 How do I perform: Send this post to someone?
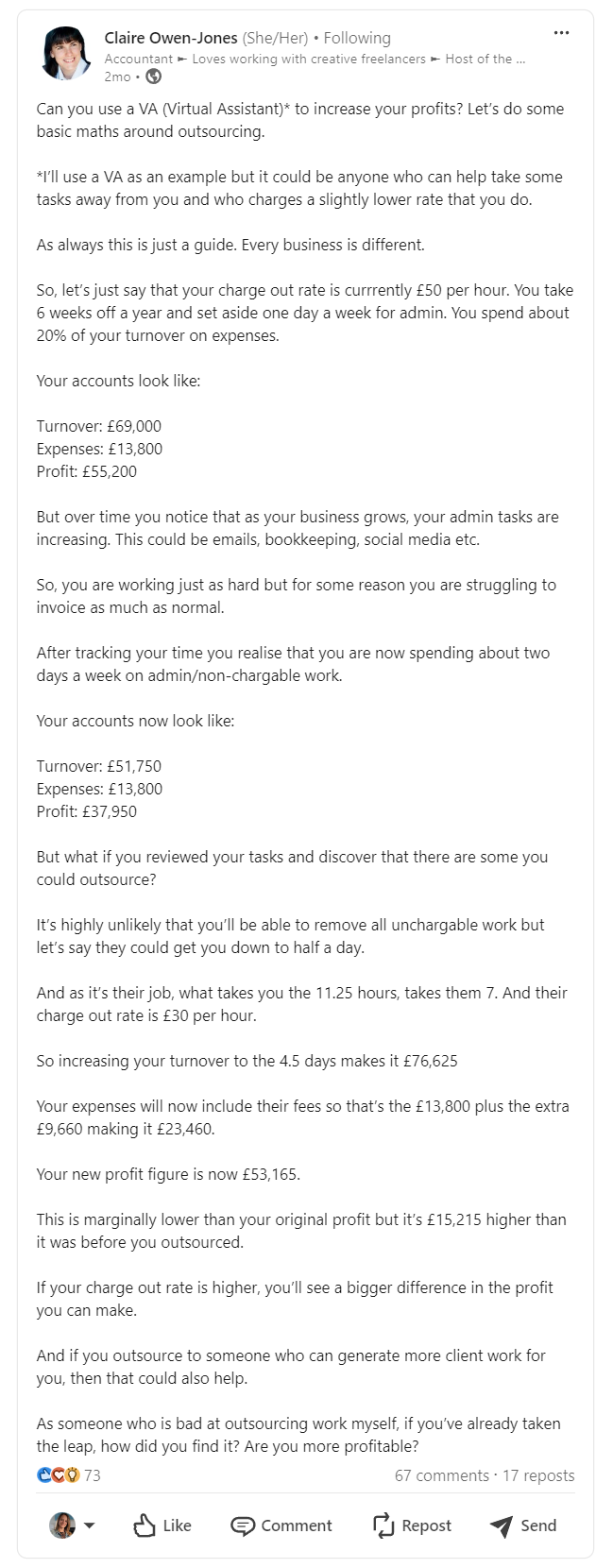click(x=523, y=1525)
